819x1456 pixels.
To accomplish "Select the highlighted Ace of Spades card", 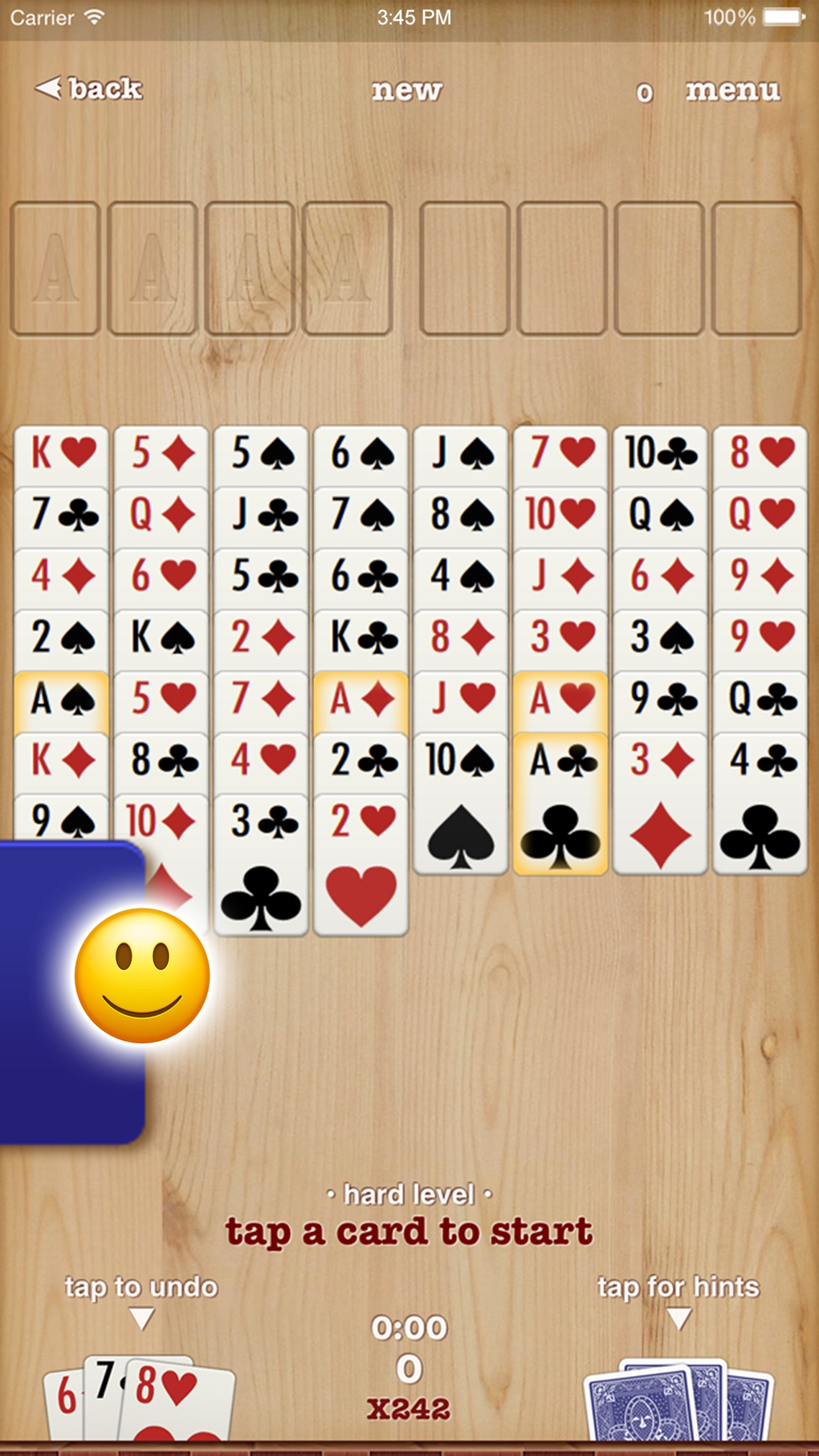I will [61, 699].
